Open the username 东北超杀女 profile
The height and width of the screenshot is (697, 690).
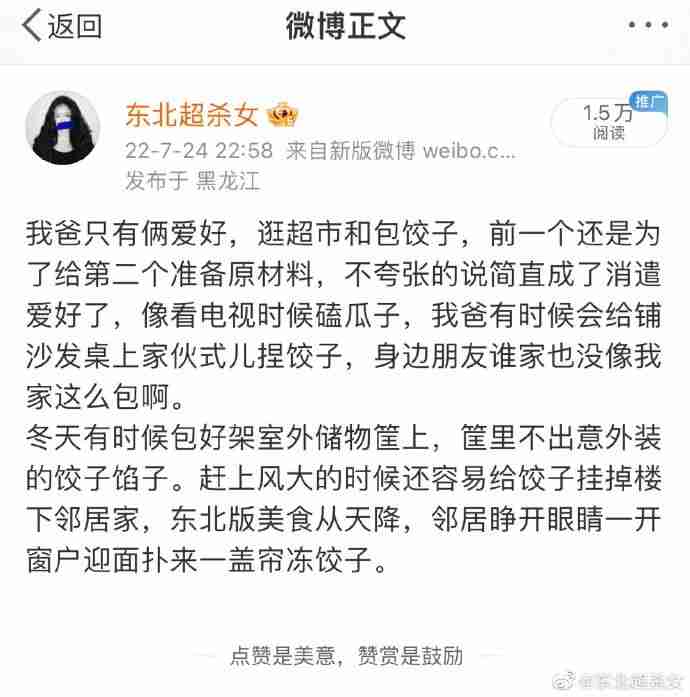click(x=192, y=115)
